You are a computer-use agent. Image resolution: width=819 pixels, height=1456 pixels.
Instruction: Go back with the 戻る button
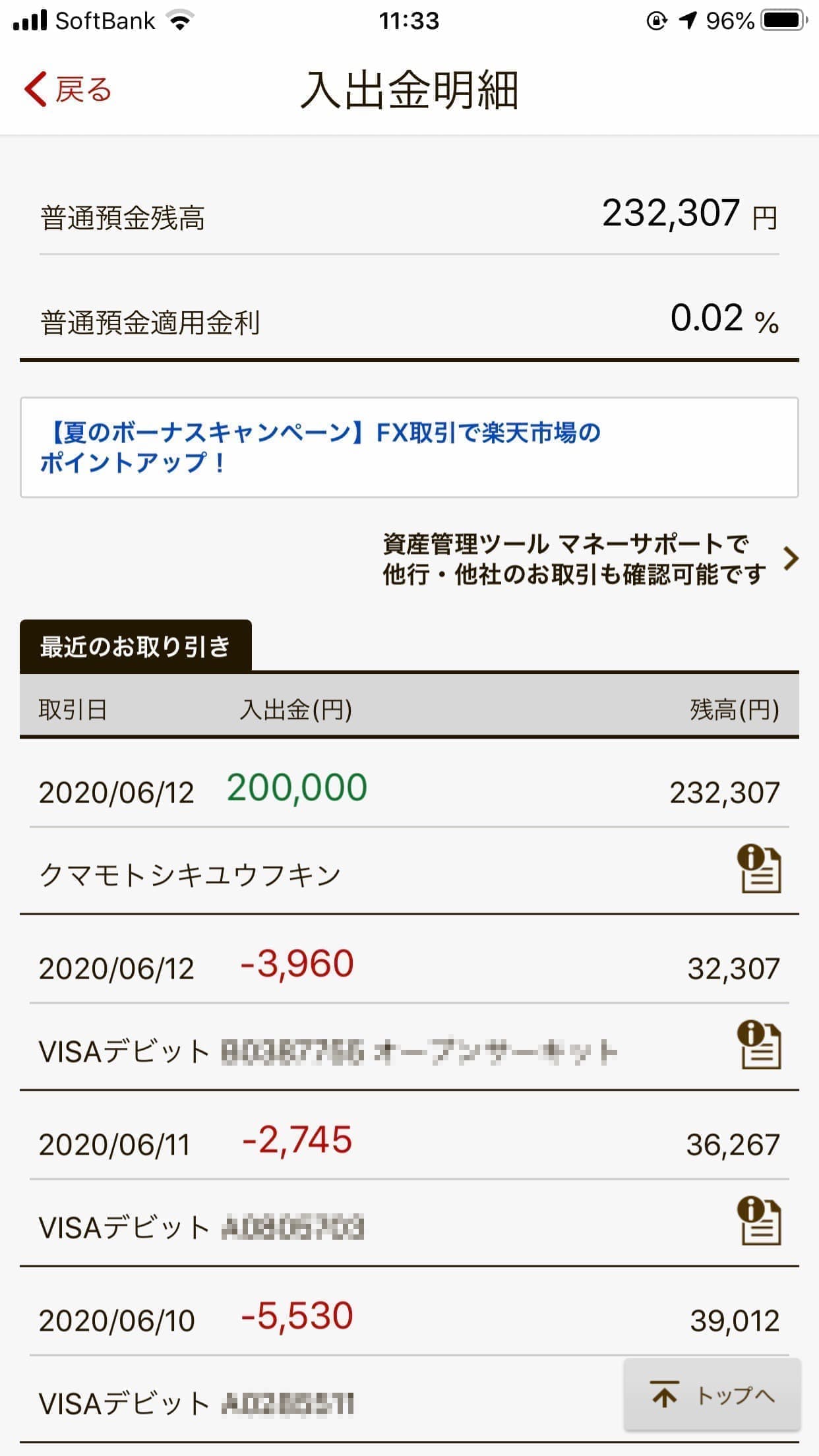68,90
